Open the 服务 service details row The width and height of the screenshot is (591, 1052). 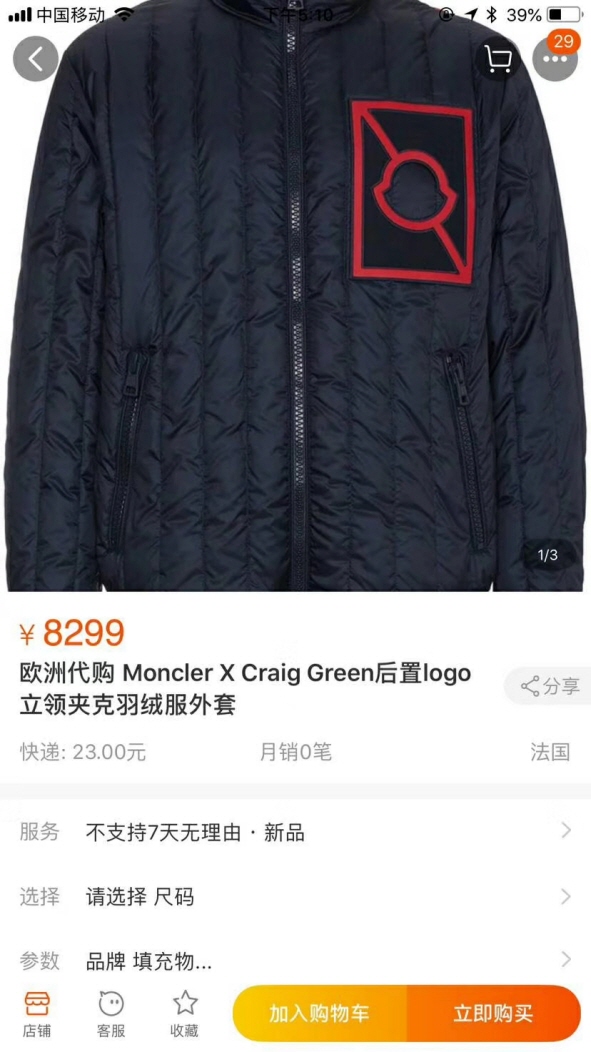tap(295, 833)
